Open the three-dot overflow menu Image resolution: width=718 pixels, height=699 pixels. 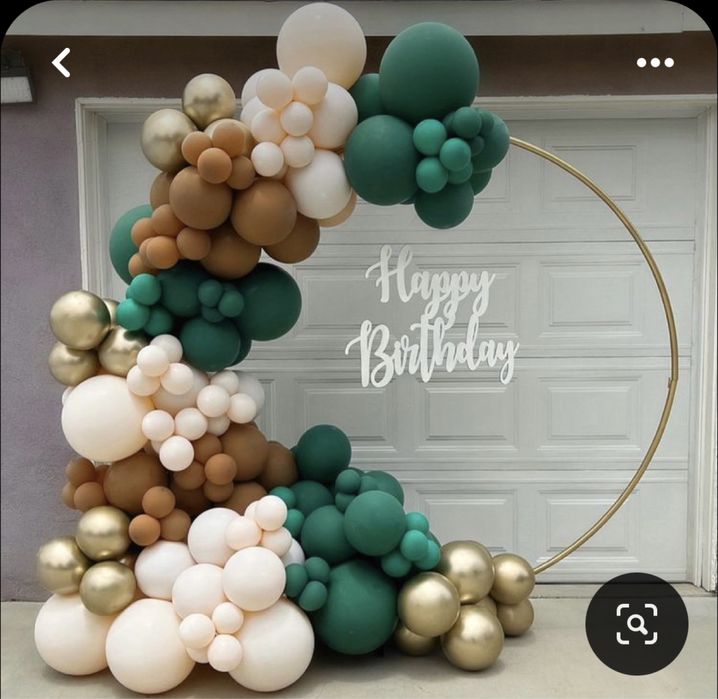(655, 63)
